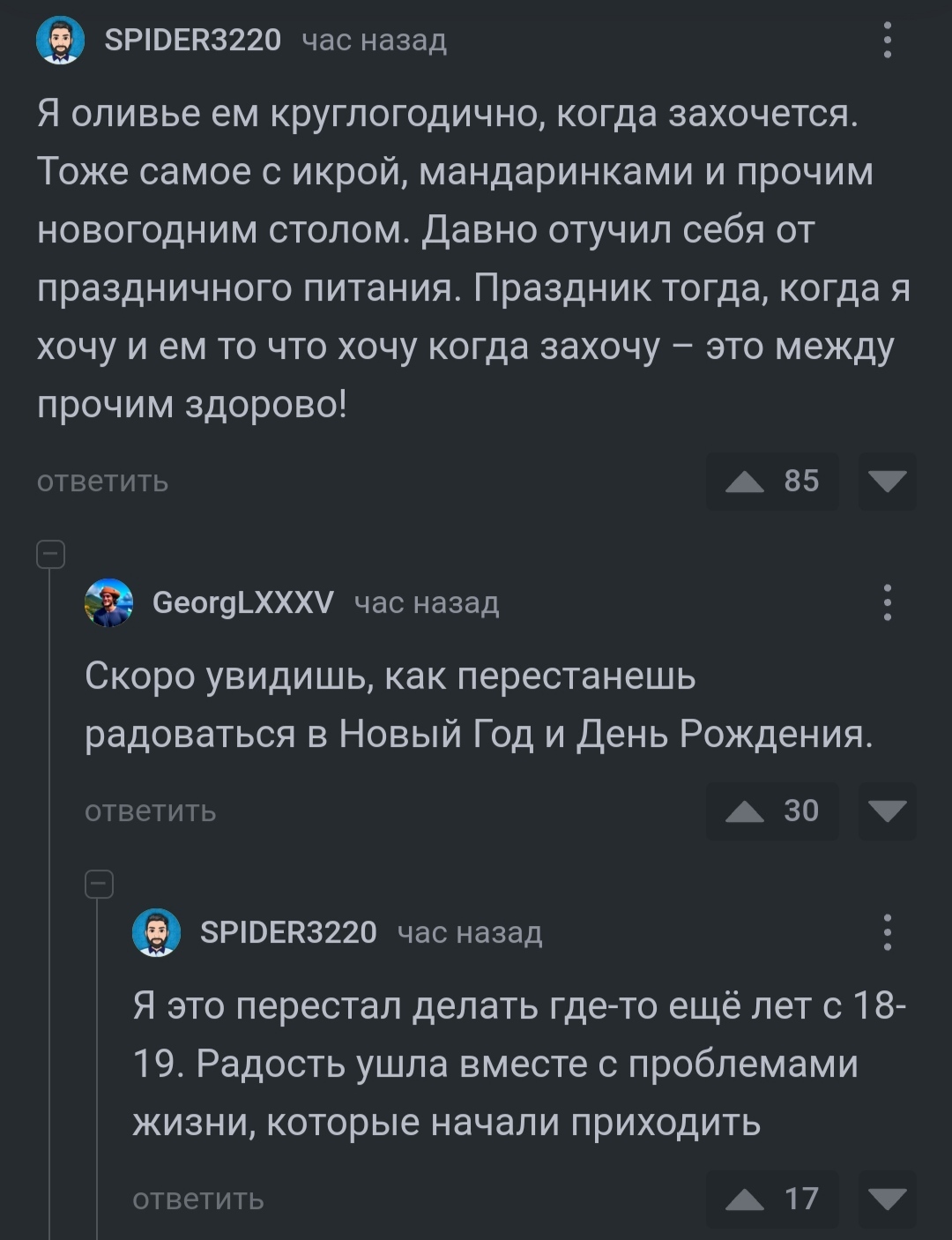Open GeorgLXXXV's profile by username

243,602
